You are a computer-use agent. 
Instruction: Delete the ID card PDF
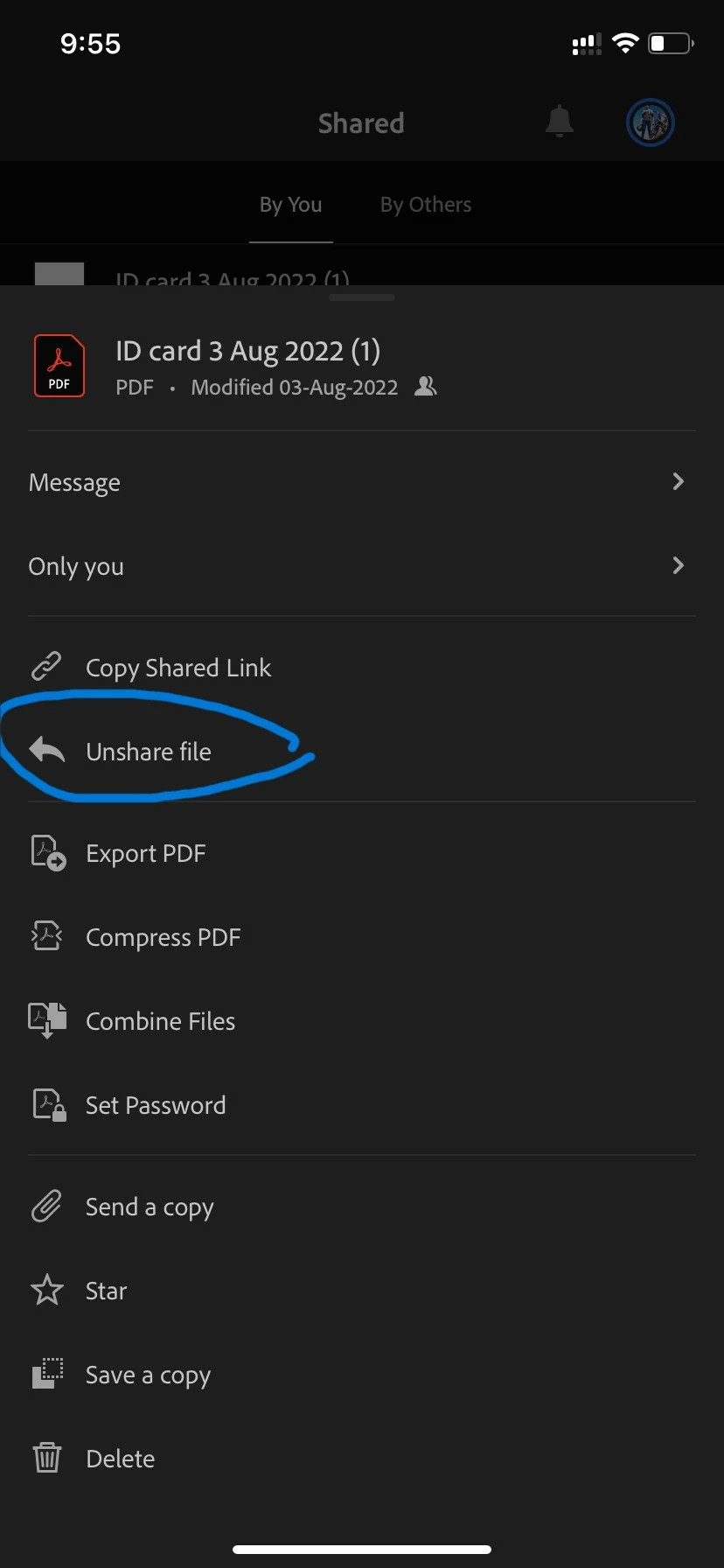[x=120, y=1459]
